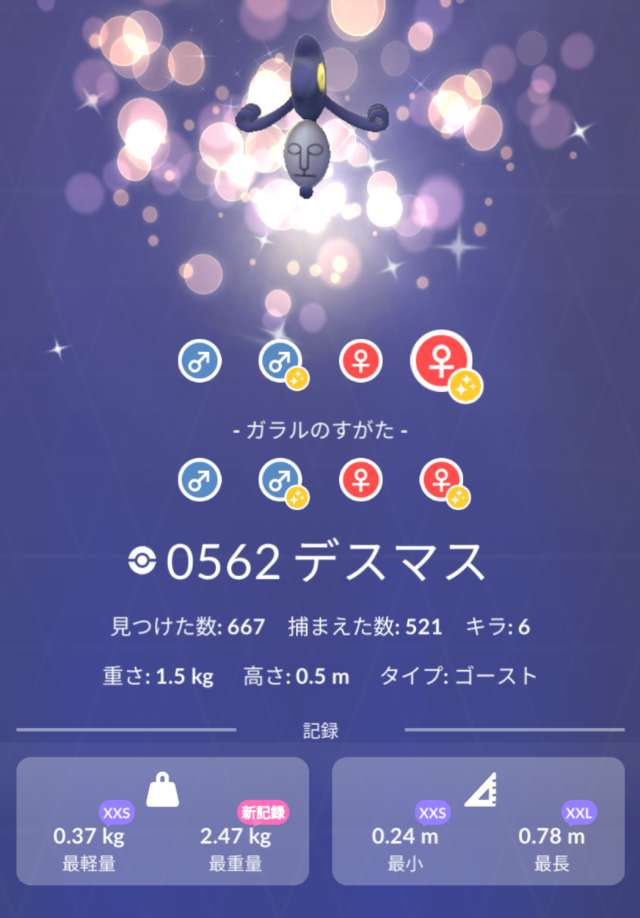Show the shiny male form in the top row
This screenshot has height=918, width=640.
280,361
